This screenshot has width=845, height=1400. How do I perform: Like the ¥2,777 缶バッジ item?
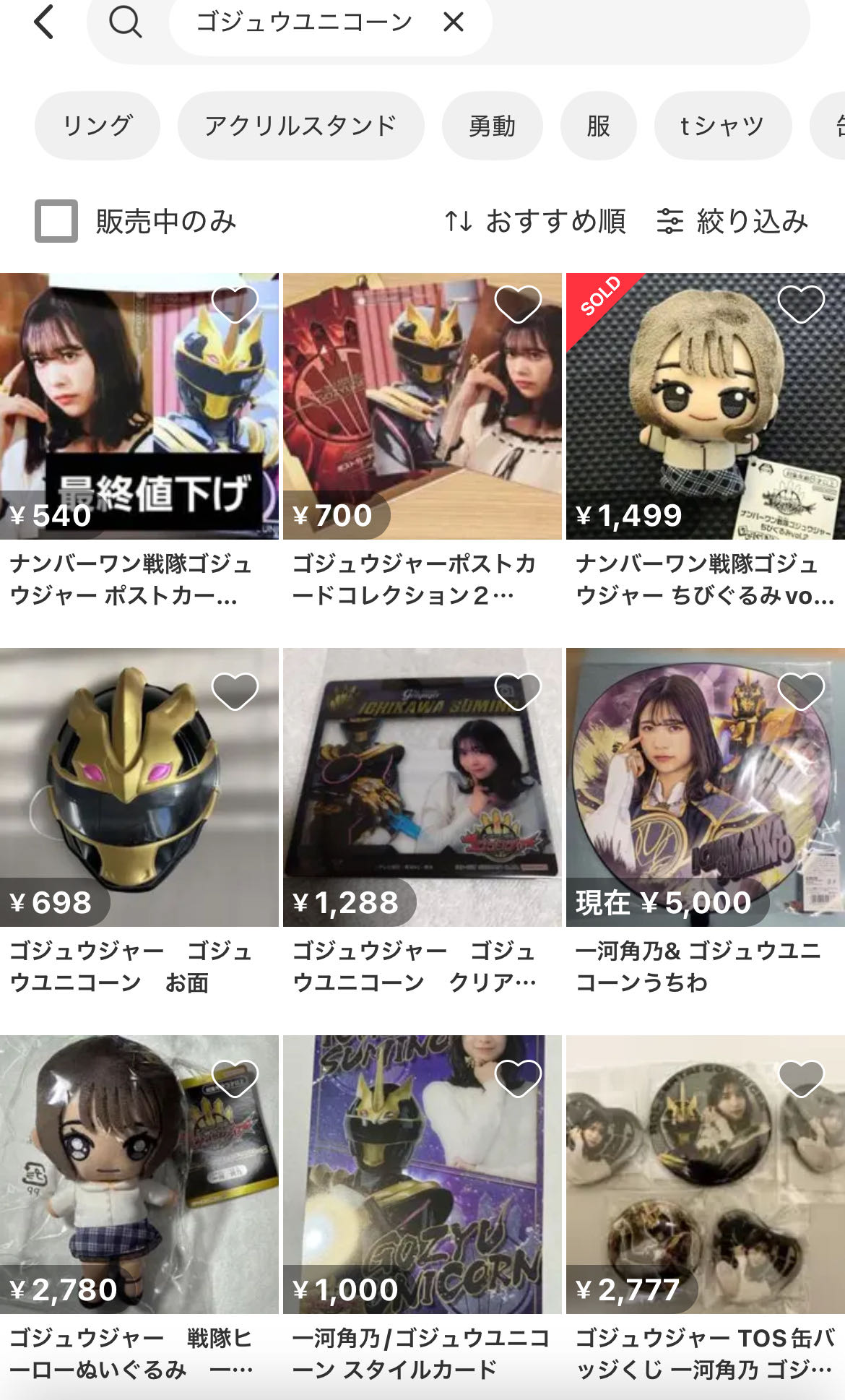pyautogui.click(x=801, y=1079)
